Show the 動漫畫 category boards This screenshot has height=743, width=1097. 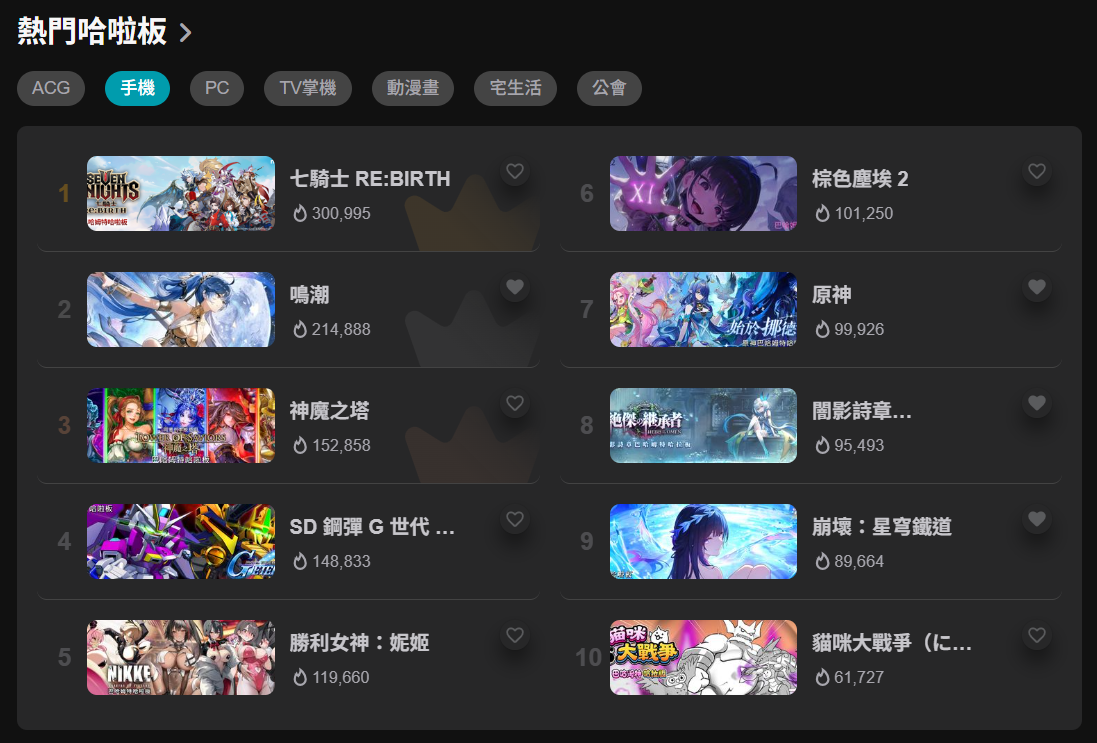pos(412,88)
